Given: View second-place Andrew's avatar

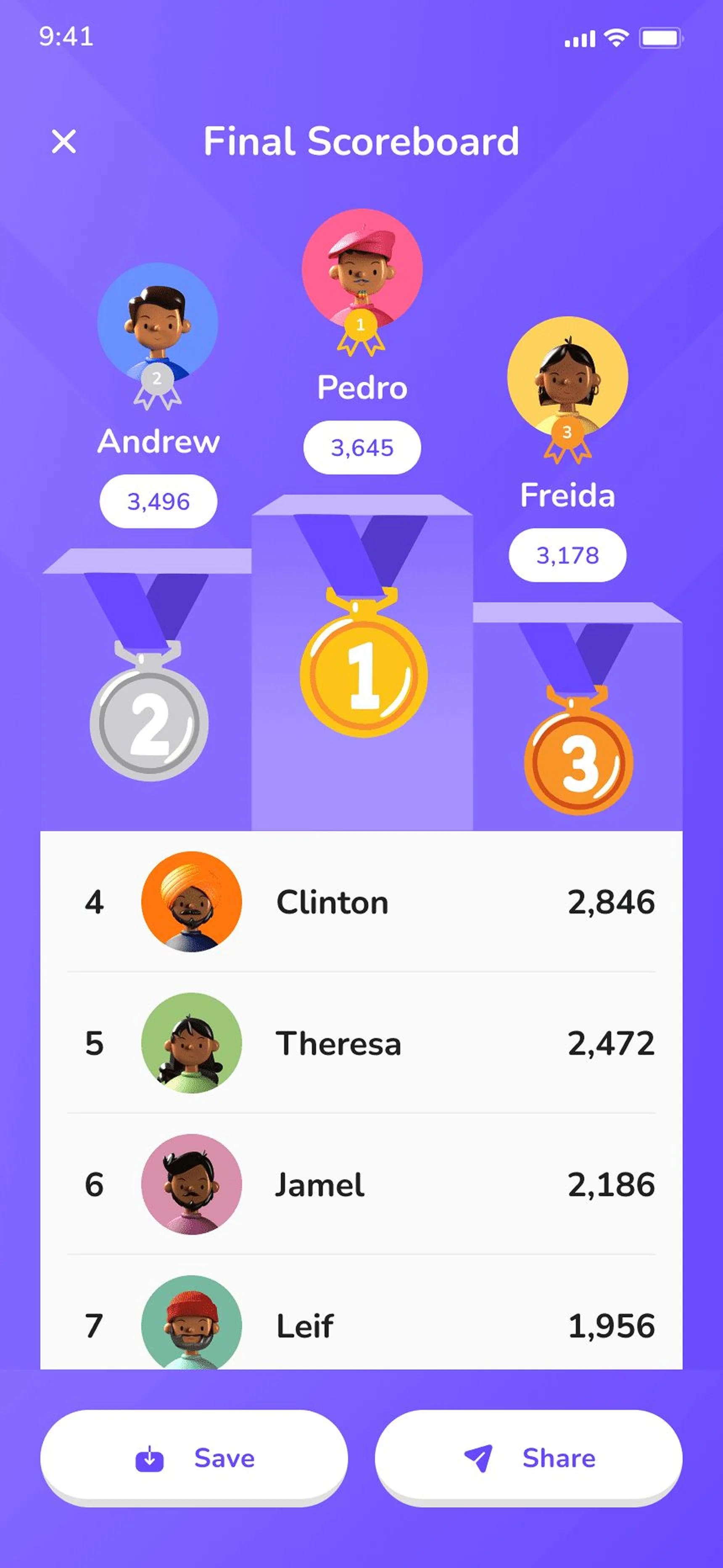Looking at the screenshot, I should coord(158,323).
